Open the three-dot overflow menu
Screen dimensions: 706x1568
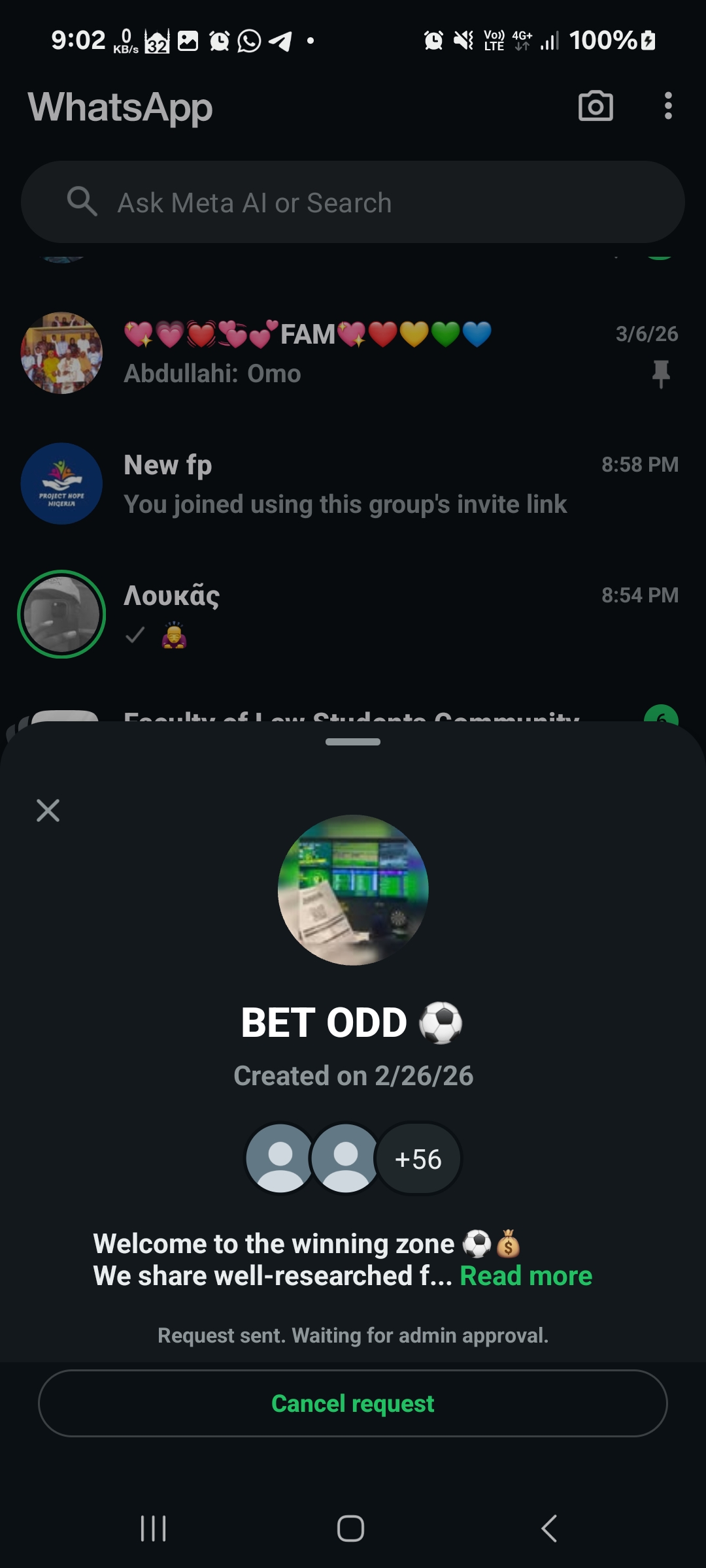(x=667, y=106)
